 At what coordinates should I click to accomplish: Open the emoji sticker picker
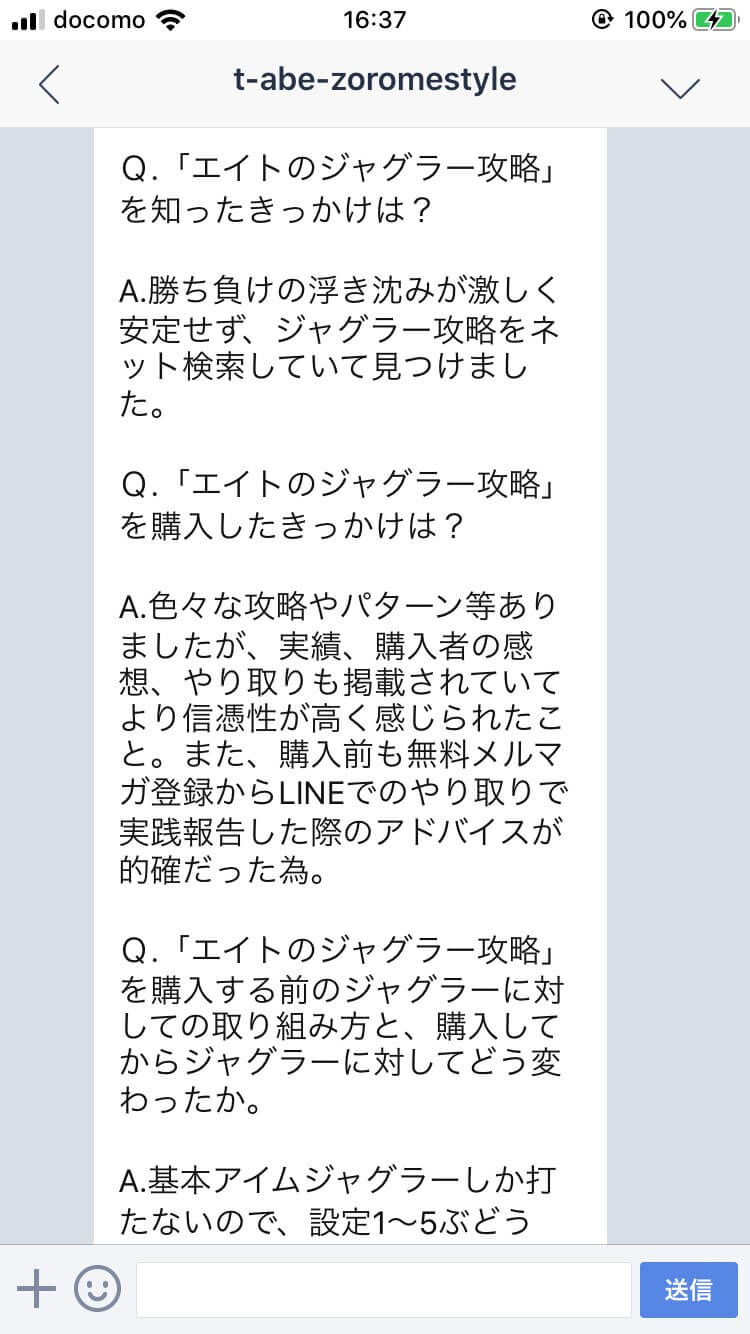98,1289
